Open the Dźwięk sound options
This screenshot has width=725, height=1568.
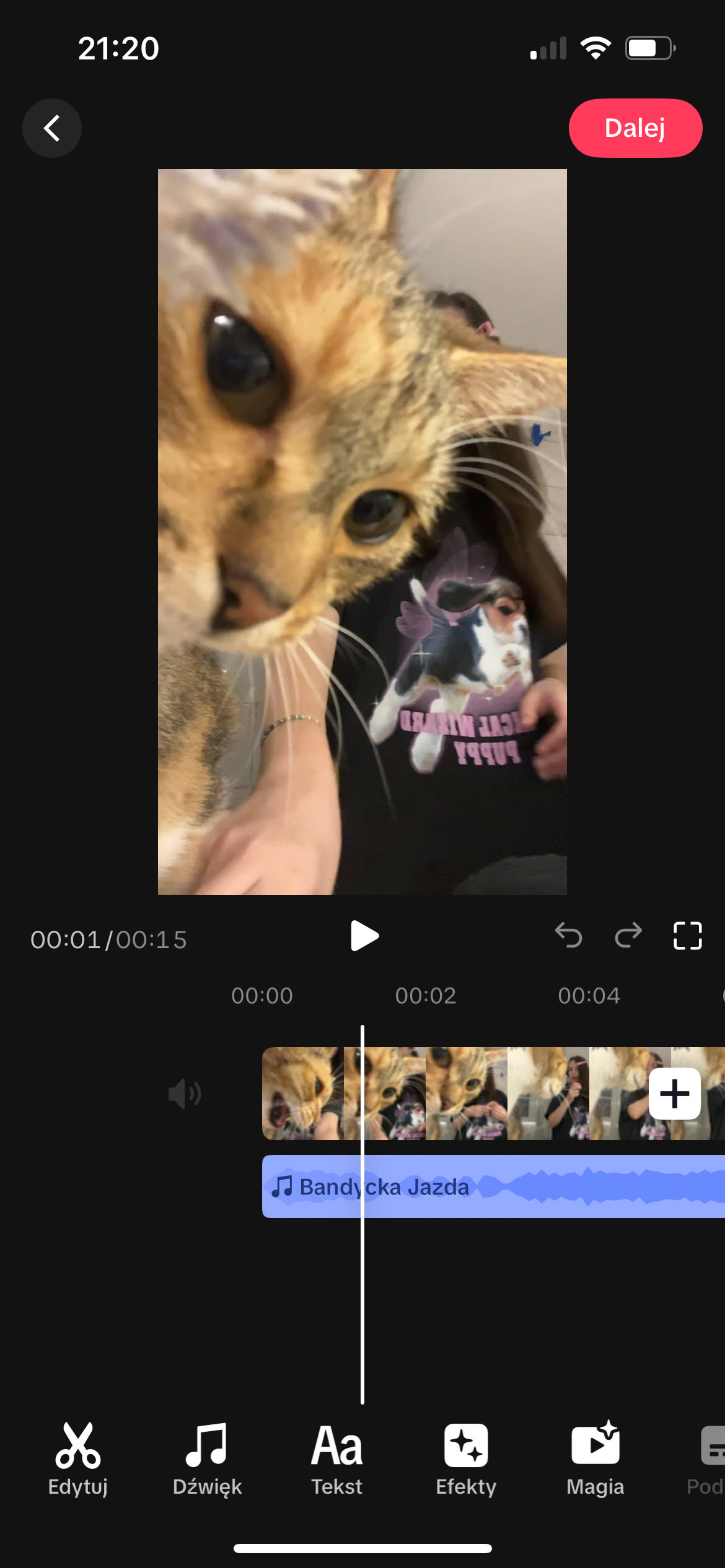click(207, 1458)
